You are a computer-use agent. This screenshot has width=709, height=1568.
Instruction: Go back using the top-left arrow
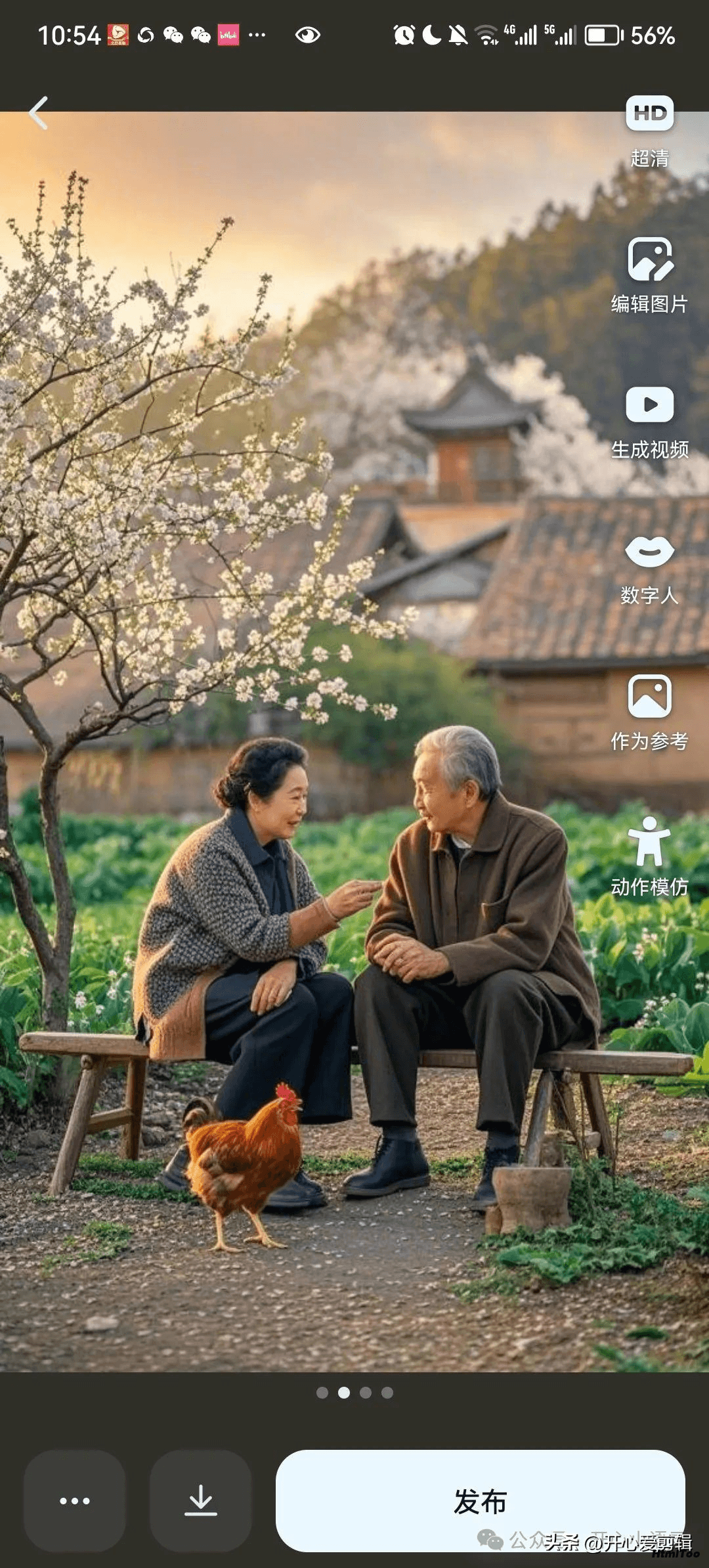[x=39, y=113]
